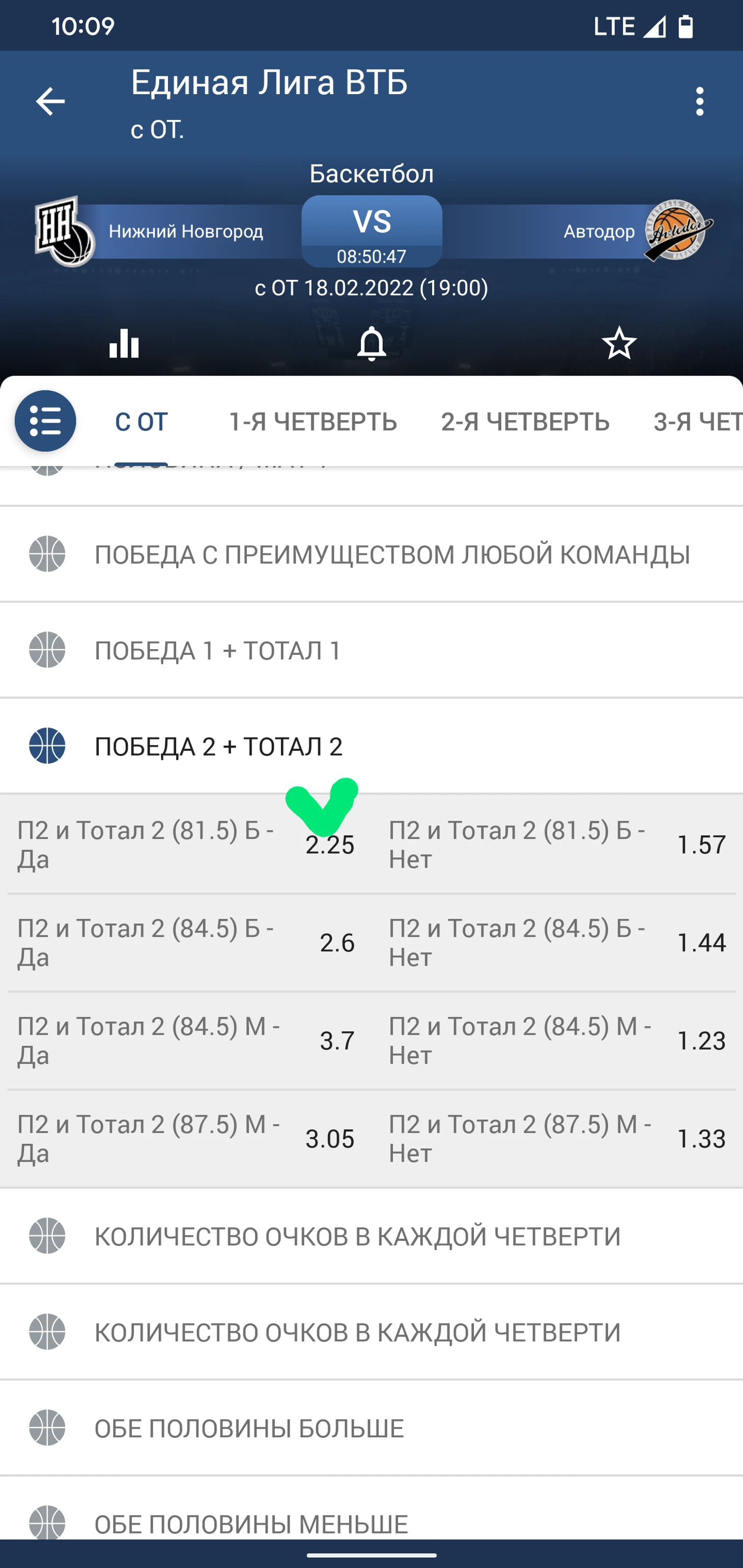Open the markets list menu button
Image resolution: width=743 pixels, height=1568 pixels.
[x=46, y=421]
